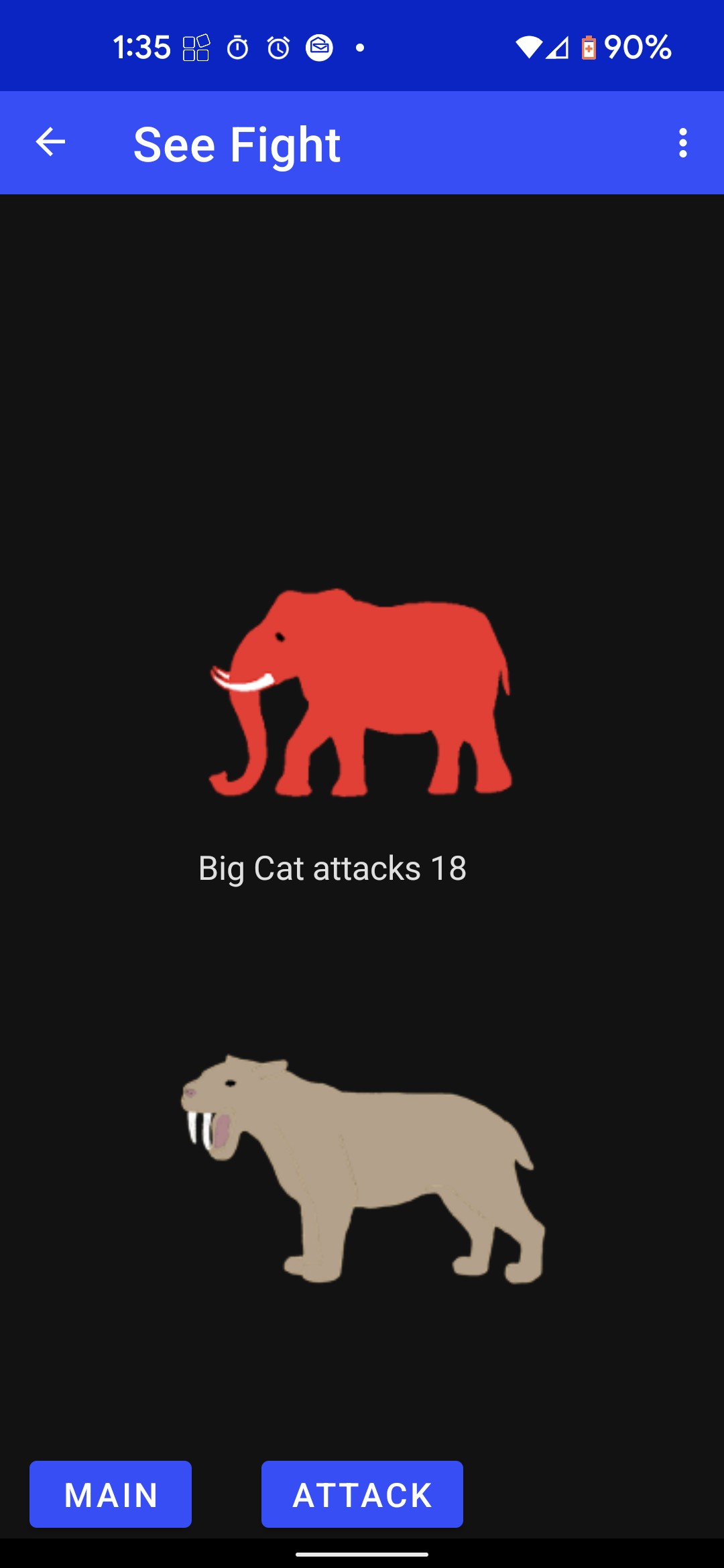Tap the MAIN button

(111, 1494)
